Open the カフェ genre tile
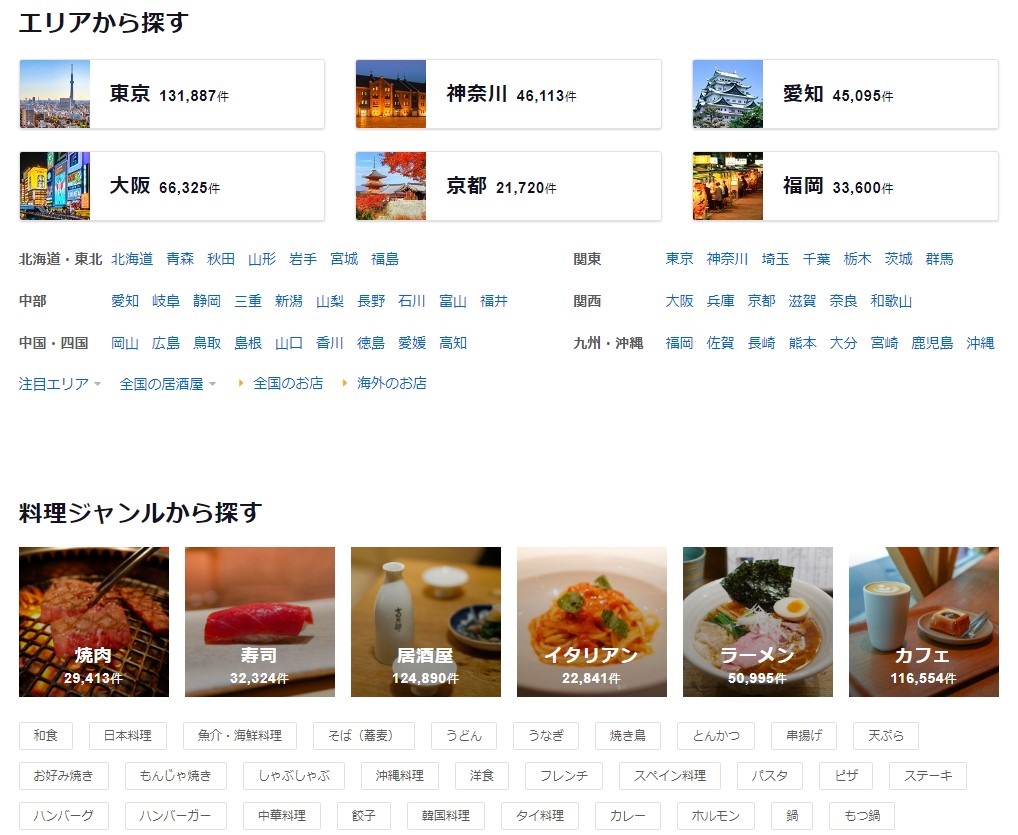This screenshot has height=835, width=1018. click(924, 622)
